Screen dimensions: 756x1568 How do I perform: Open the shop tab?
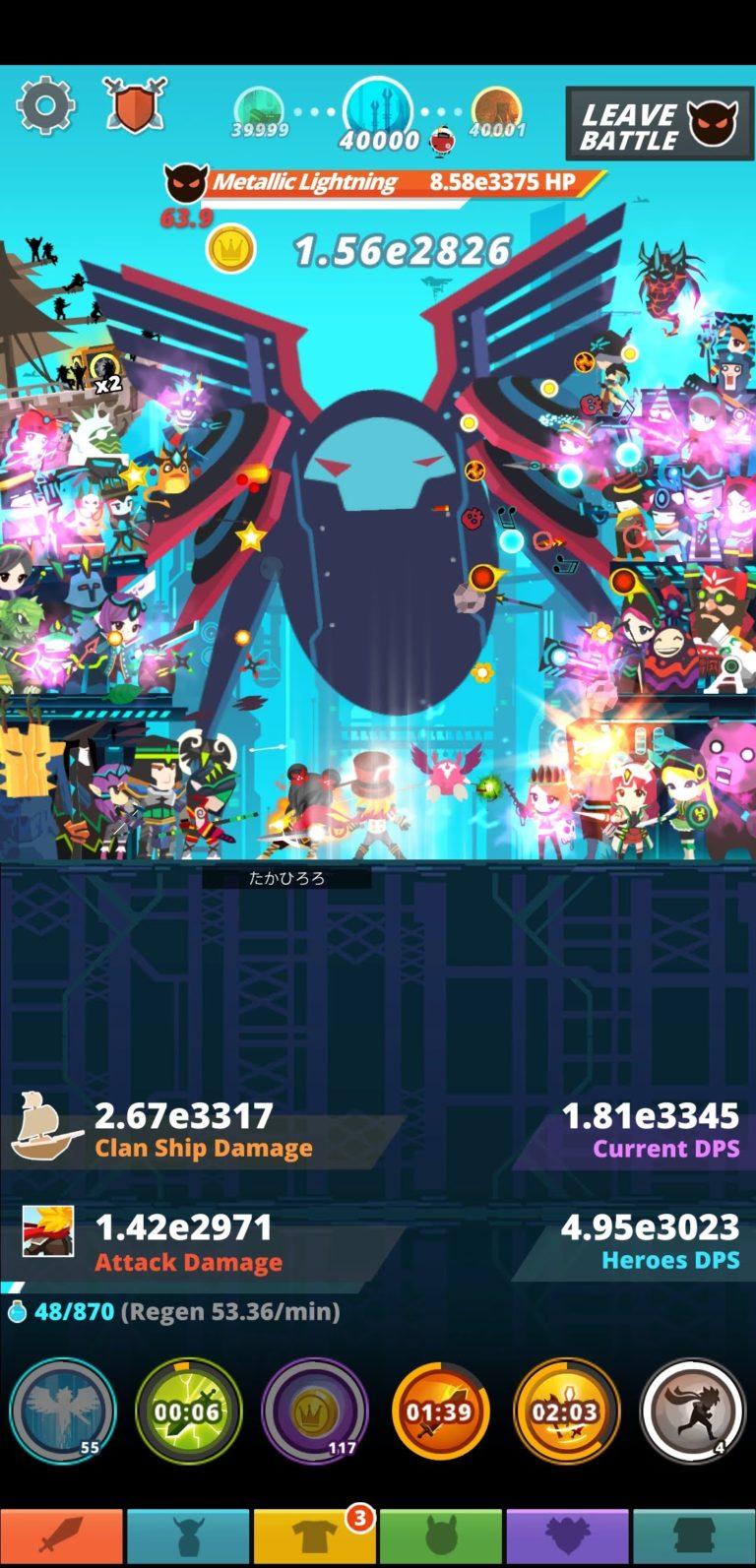[693, 1537]
